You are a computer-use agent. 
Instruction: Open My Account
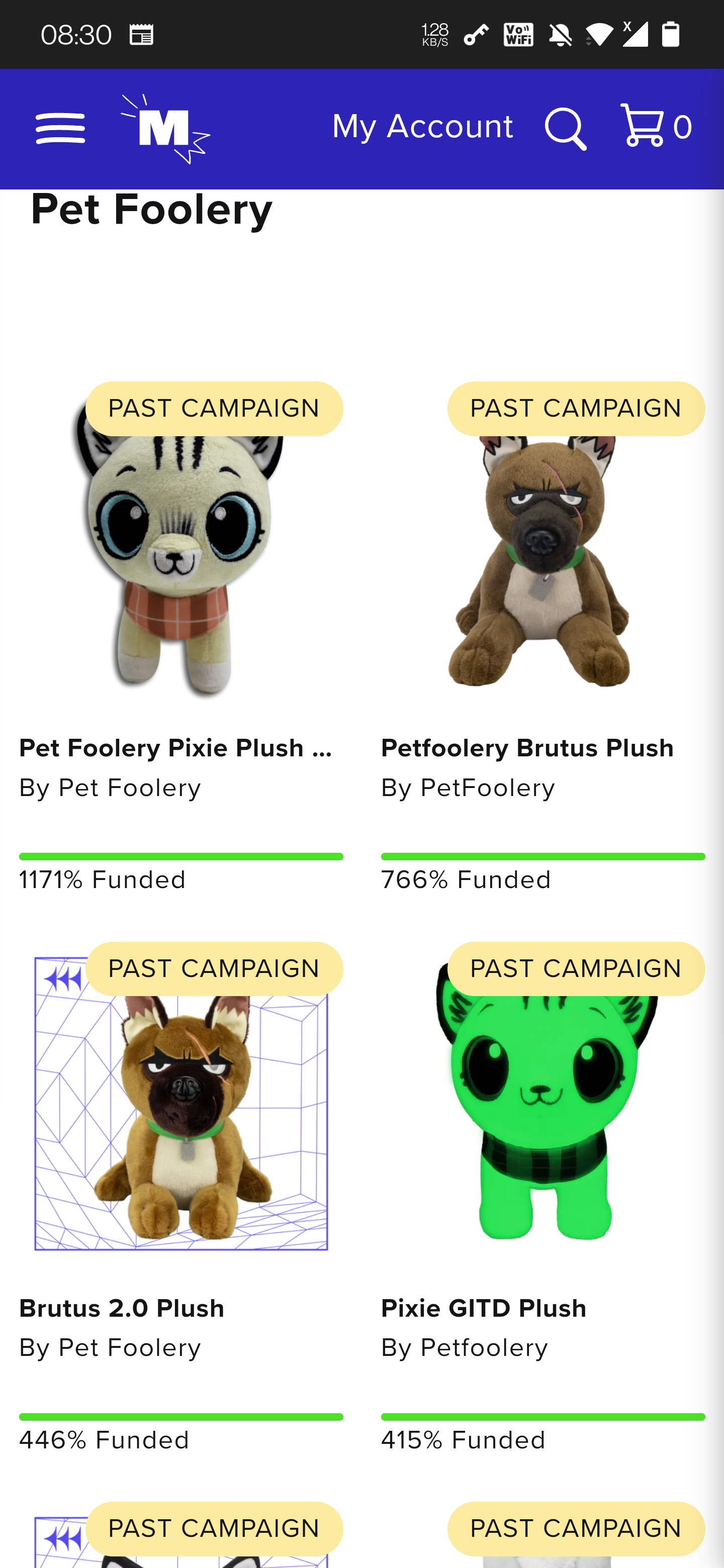pos(423,127)
